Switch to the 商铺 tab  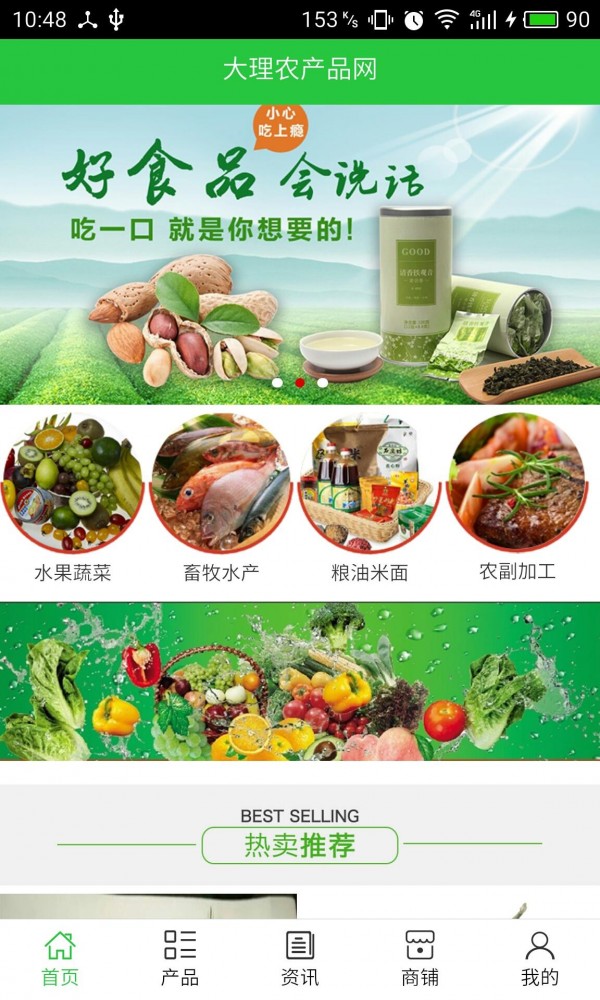(420, 958)
